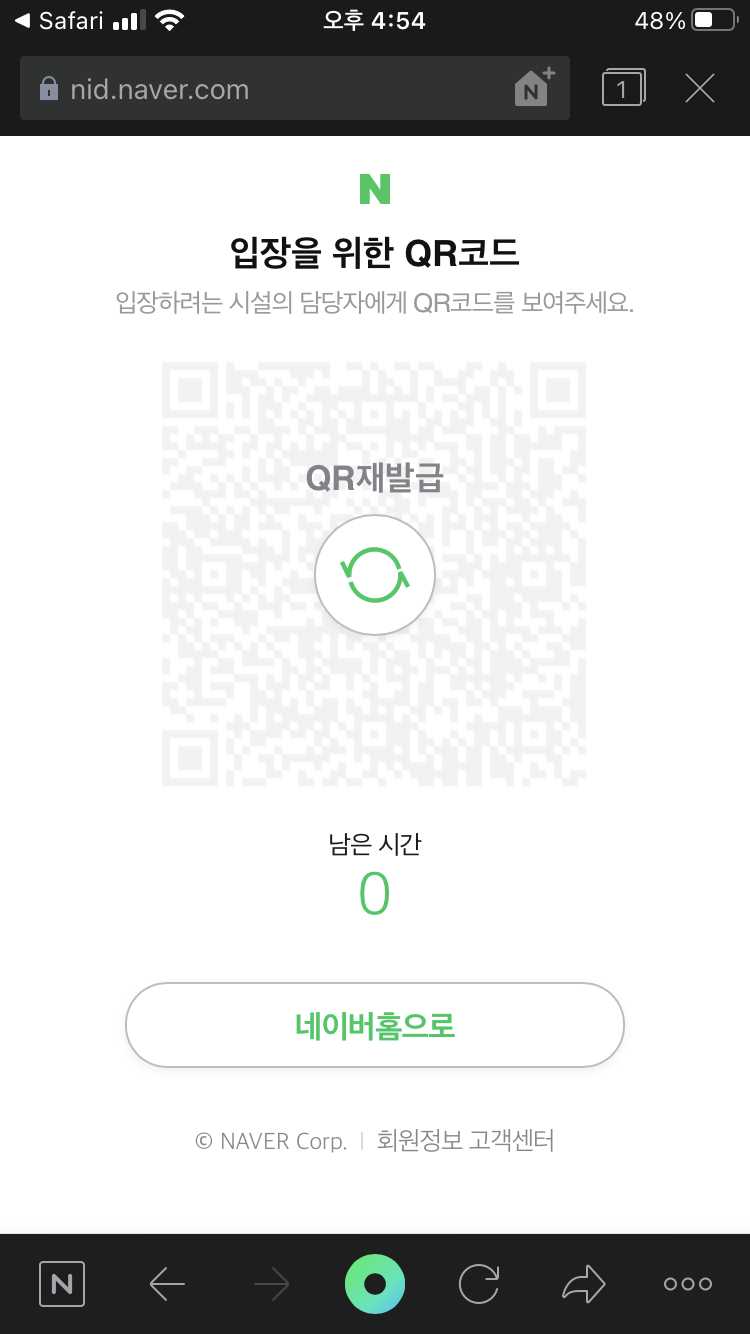Open the tab switcher showing 1 tab
750x1334 pixels.
click(624, 89)
